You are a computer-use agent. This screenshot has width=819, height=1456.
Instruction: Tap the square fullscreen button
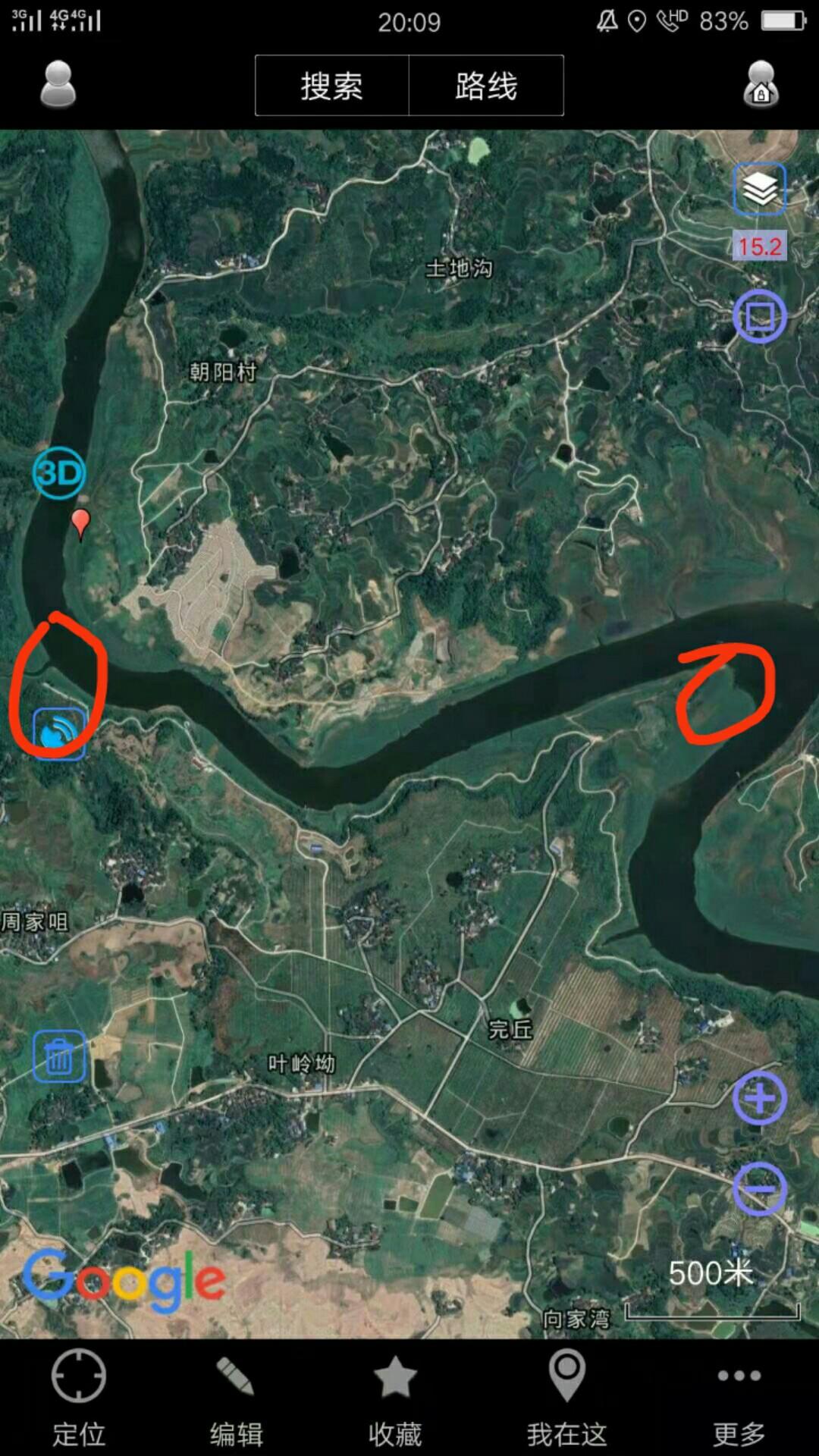click(x=759, y=316)
